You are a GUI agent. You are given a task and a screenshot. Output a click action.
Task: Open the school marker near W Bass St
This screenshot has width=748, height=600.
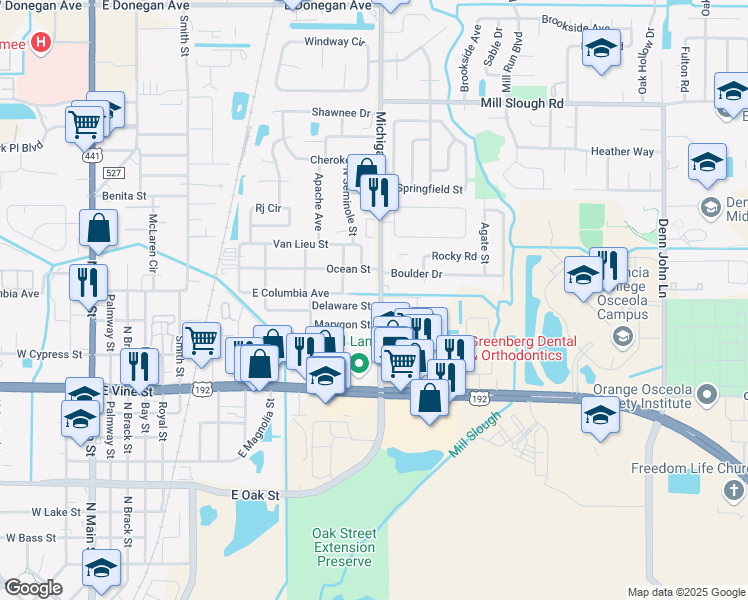(101, 568)
